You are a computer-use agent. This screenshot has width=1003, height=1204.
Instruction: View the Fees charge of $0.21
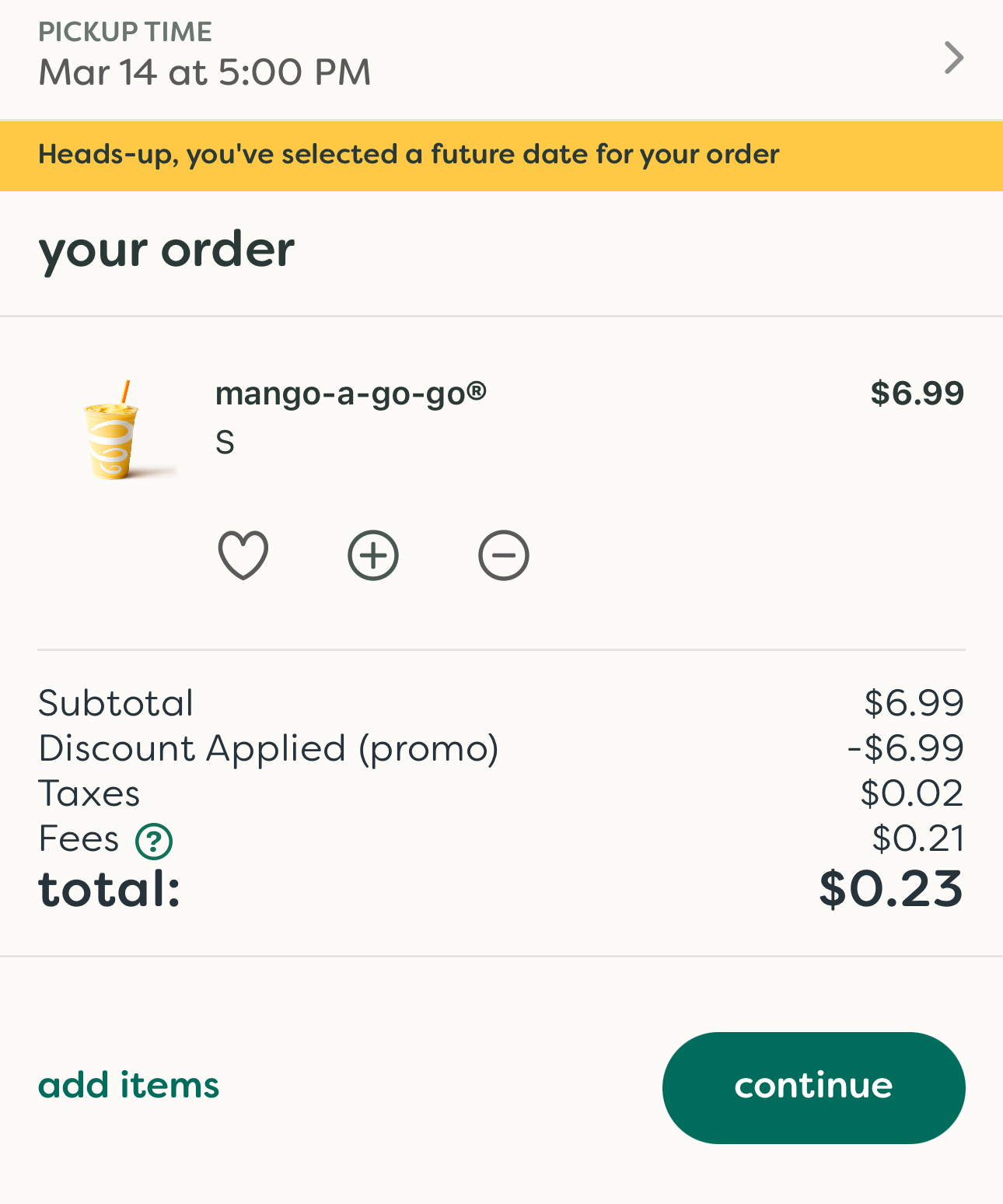tap(917, 838)
